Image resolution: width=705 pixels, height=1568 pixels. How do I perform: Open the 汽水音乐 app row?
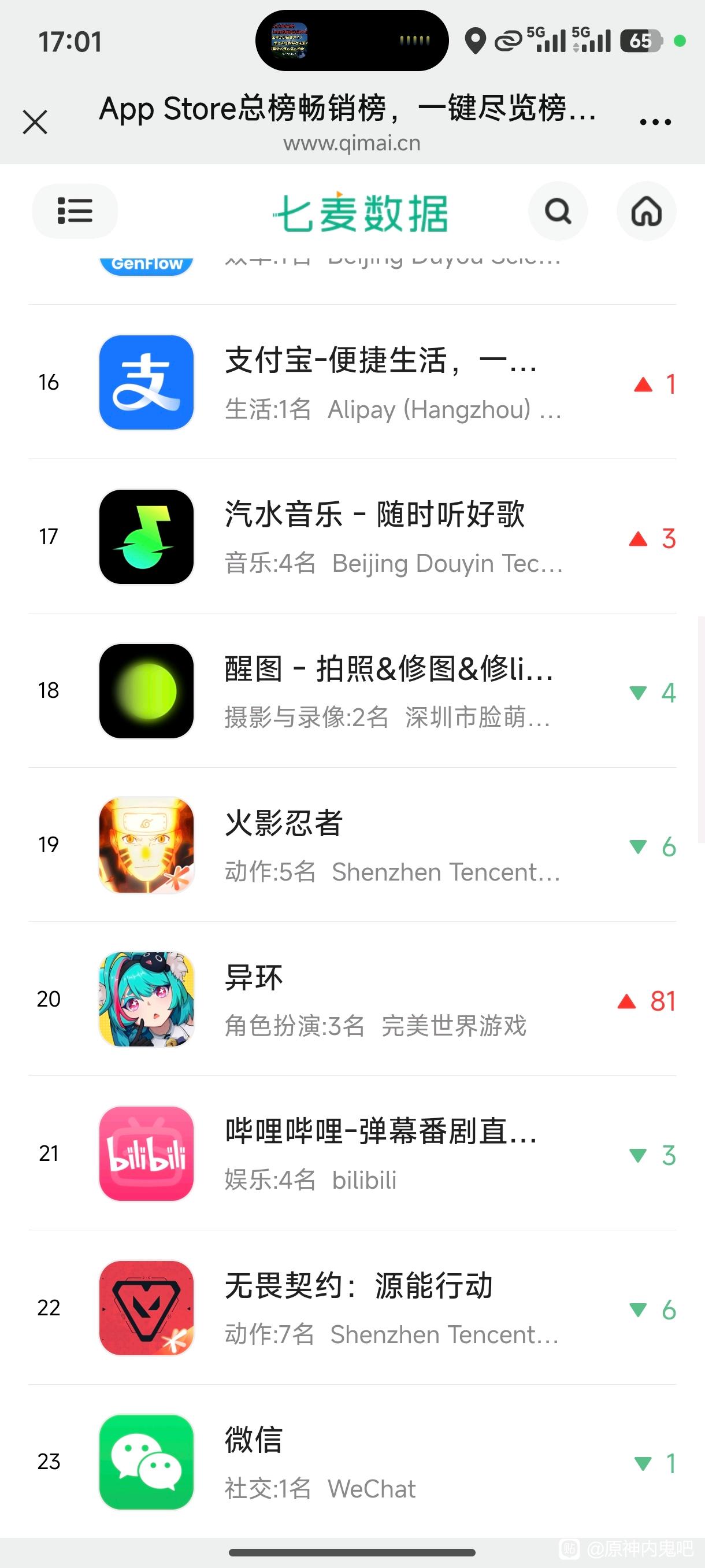pos(352,537)
